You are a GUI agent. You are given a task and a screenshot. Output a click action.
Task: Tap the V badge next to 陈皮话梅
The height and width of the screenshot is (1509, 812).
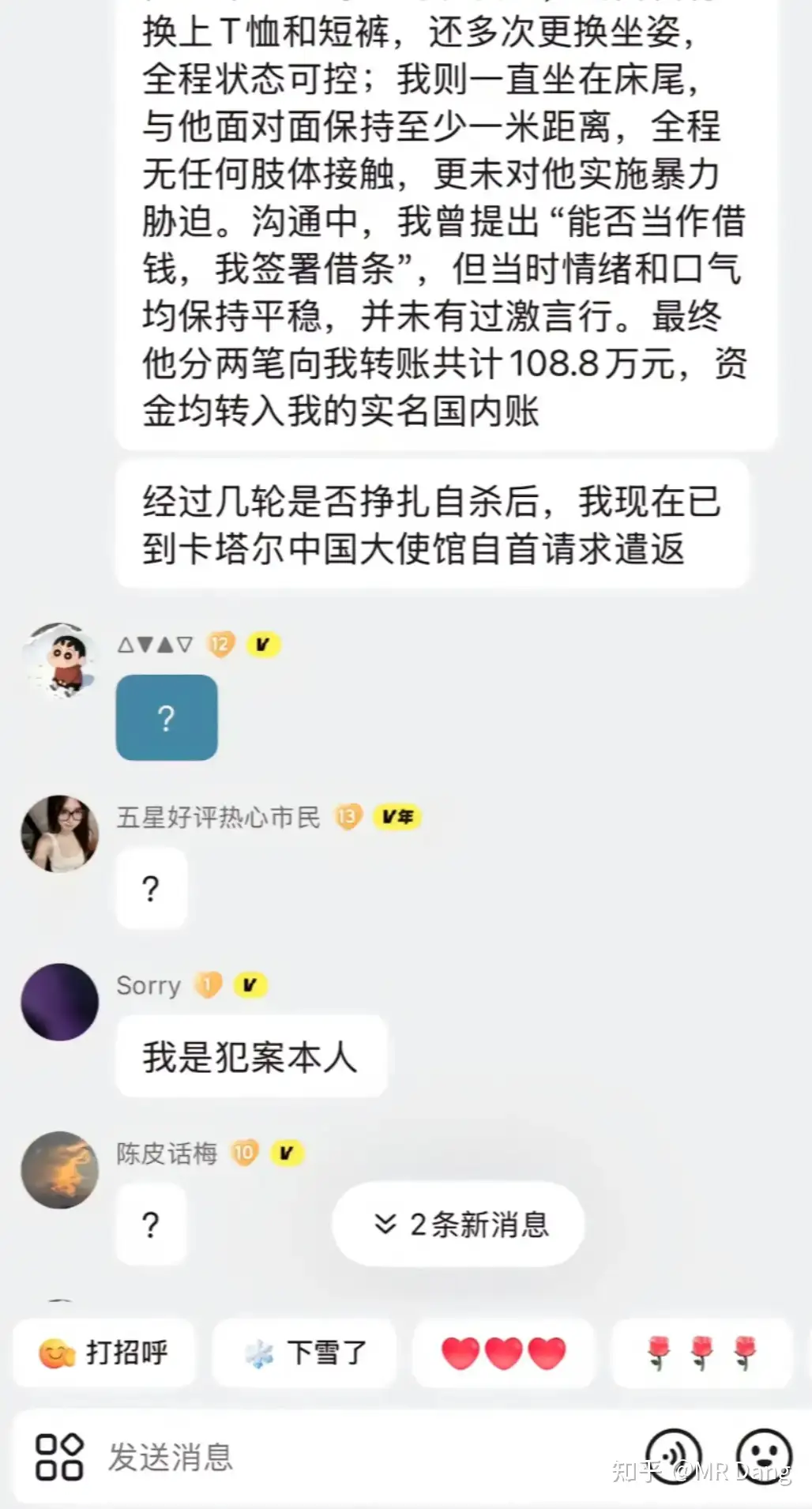pos(288,1154)
